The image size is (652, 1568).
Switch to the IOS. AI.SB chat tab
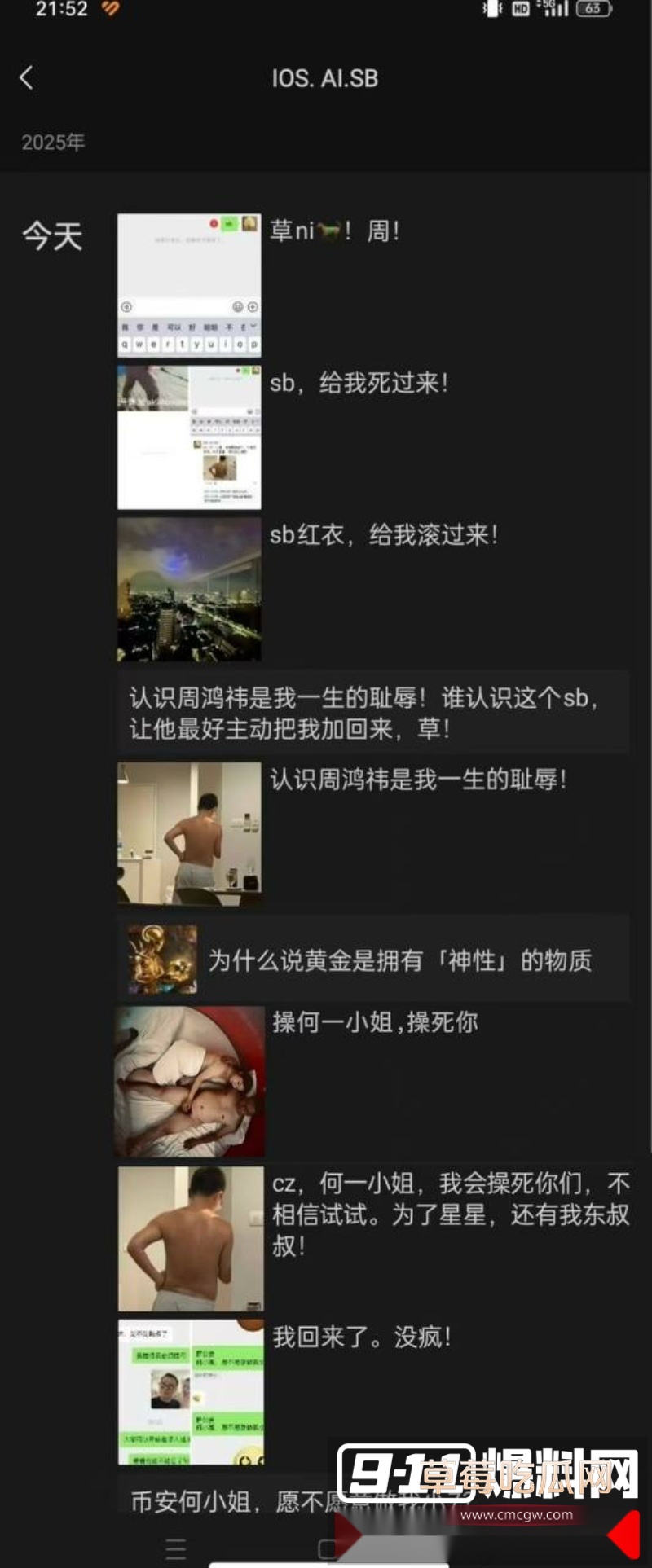[326, 77]
